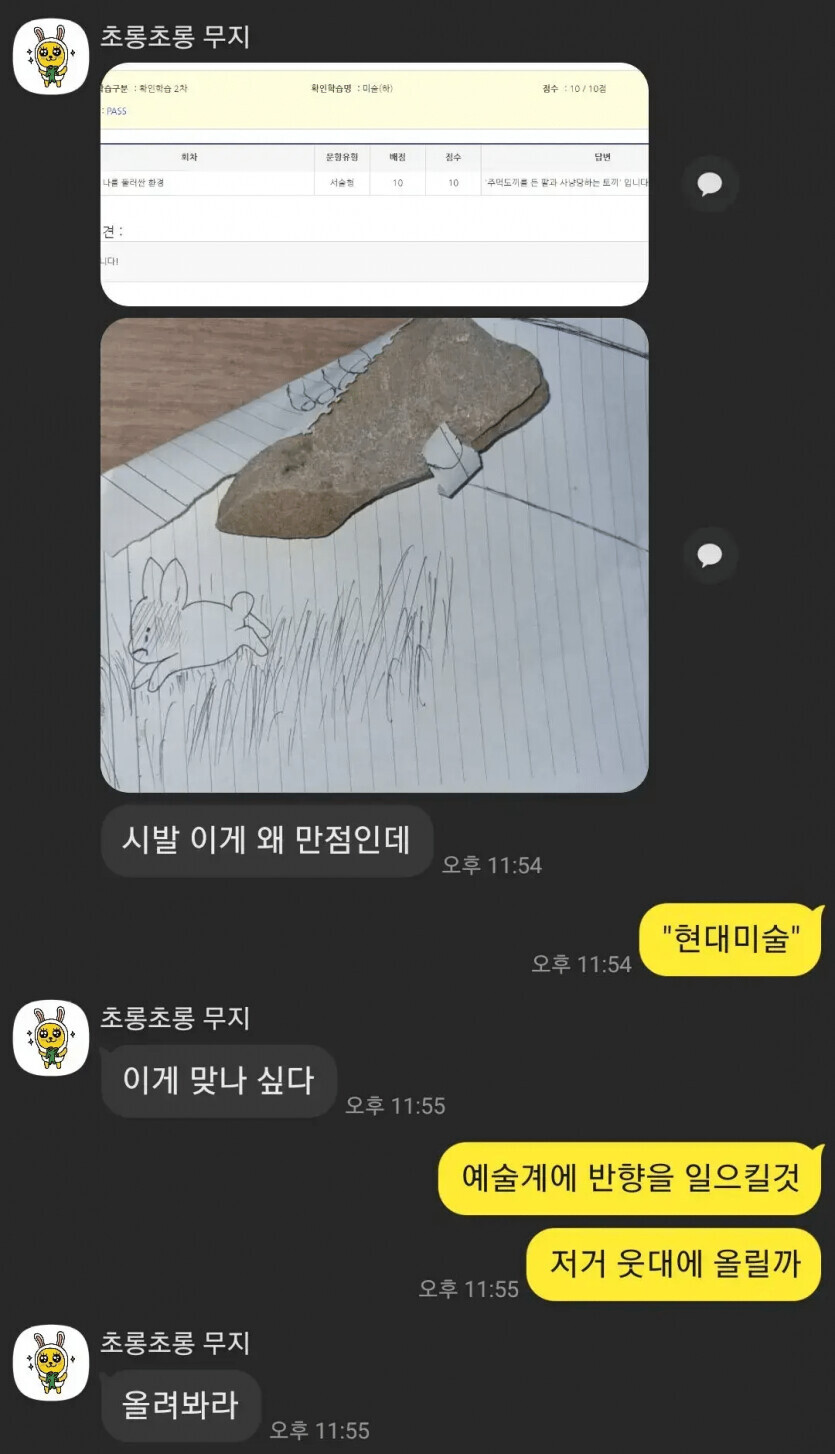This screenshot has width=835, height=1454.
Task: Open 초롱초롱 무지's profile picture above the images
Action: point(51,57)
